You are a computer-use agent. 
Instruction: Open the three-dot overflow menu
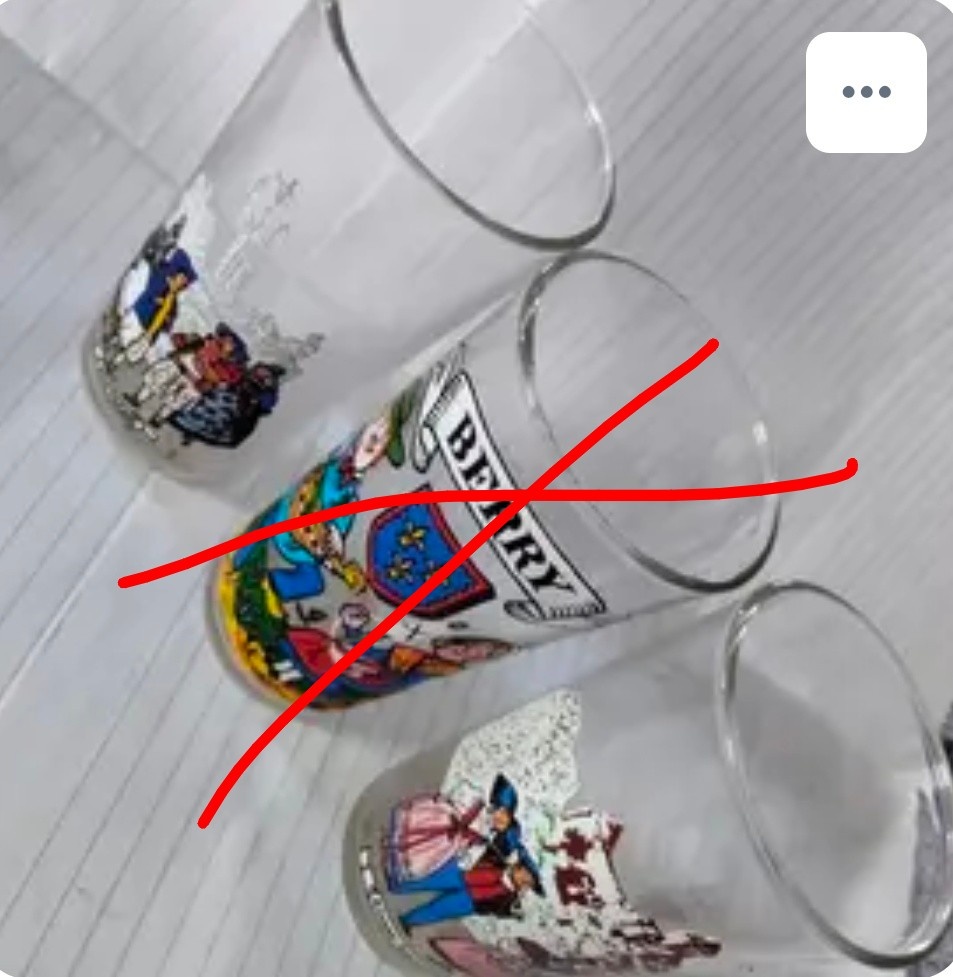tap(866, 93)
